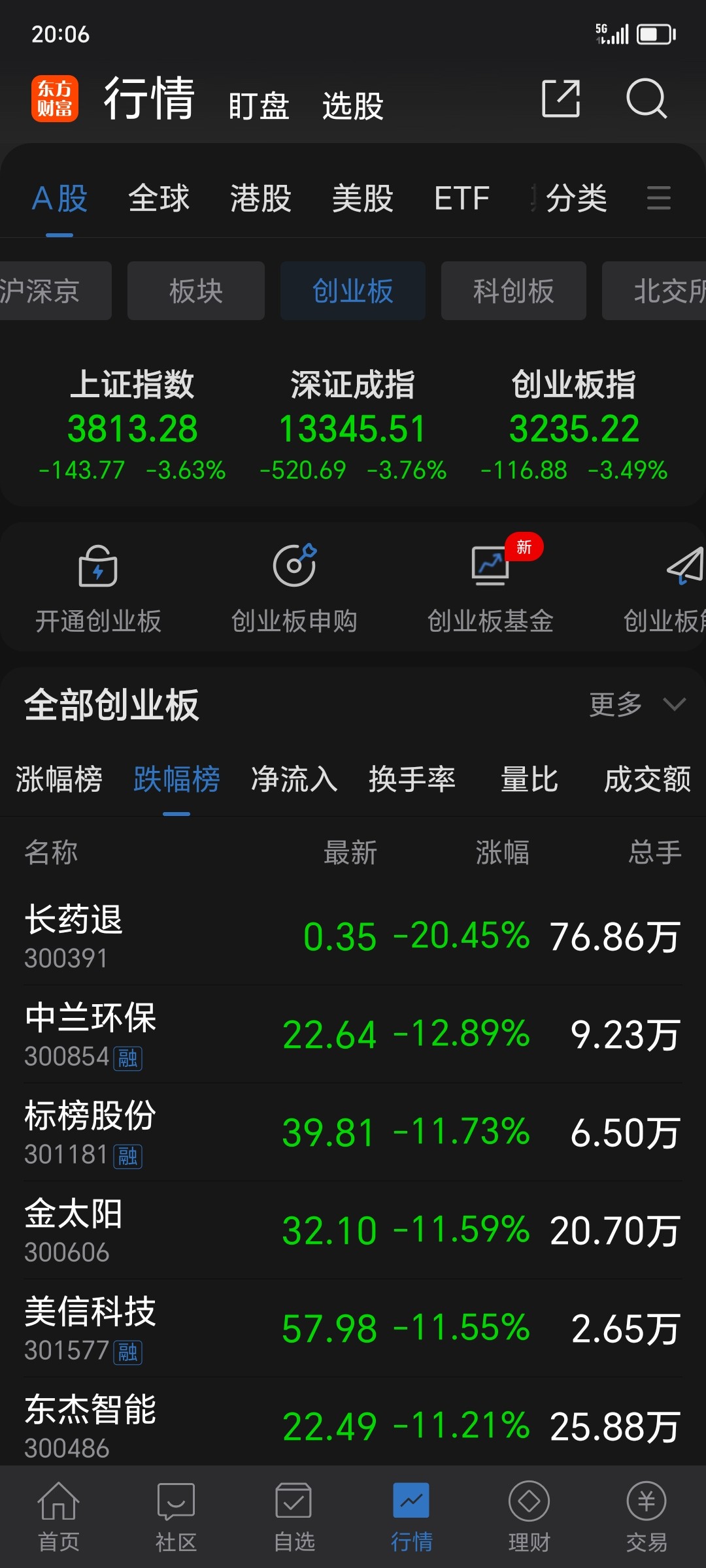Select the 港股 market tab

point(260,199)
